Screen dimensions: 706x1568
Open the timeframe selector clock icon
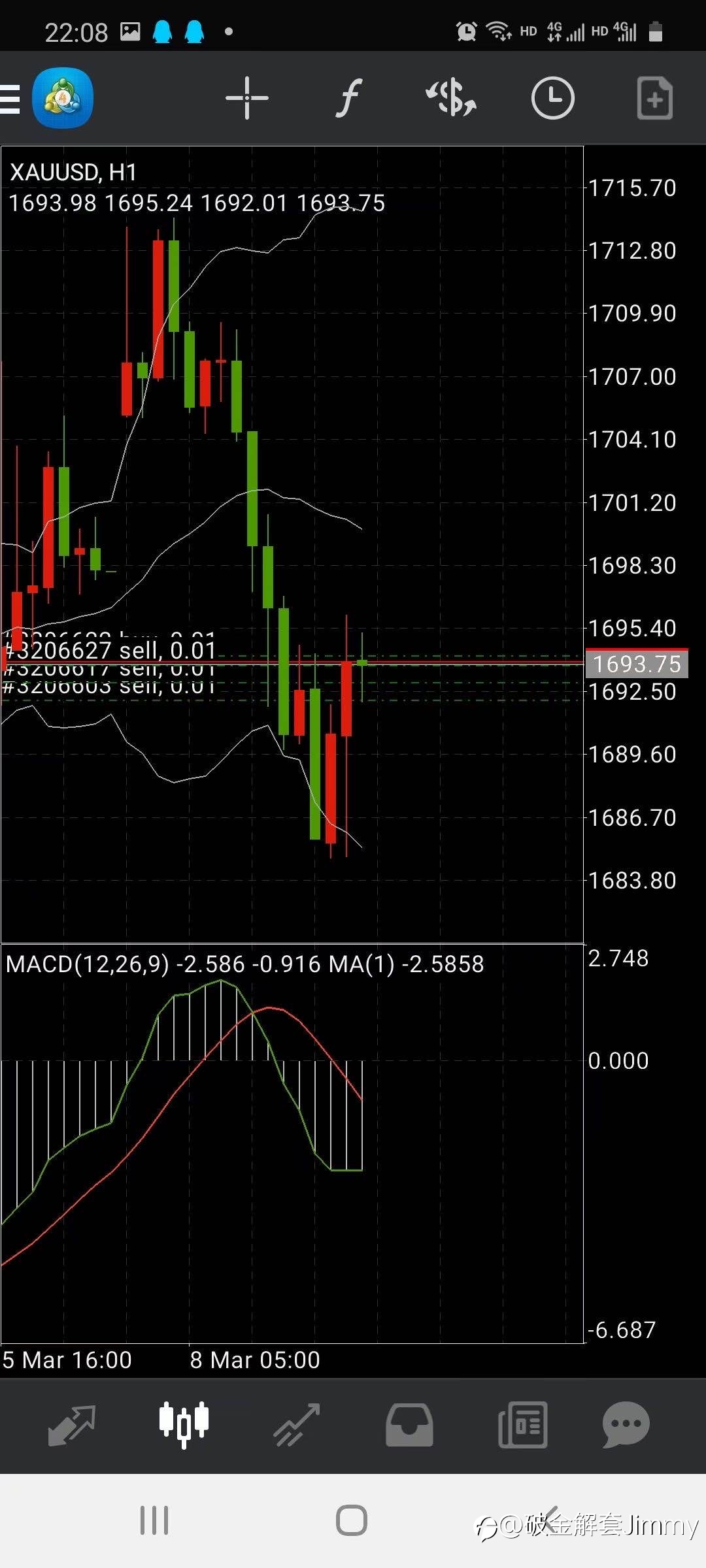[552, 98]
